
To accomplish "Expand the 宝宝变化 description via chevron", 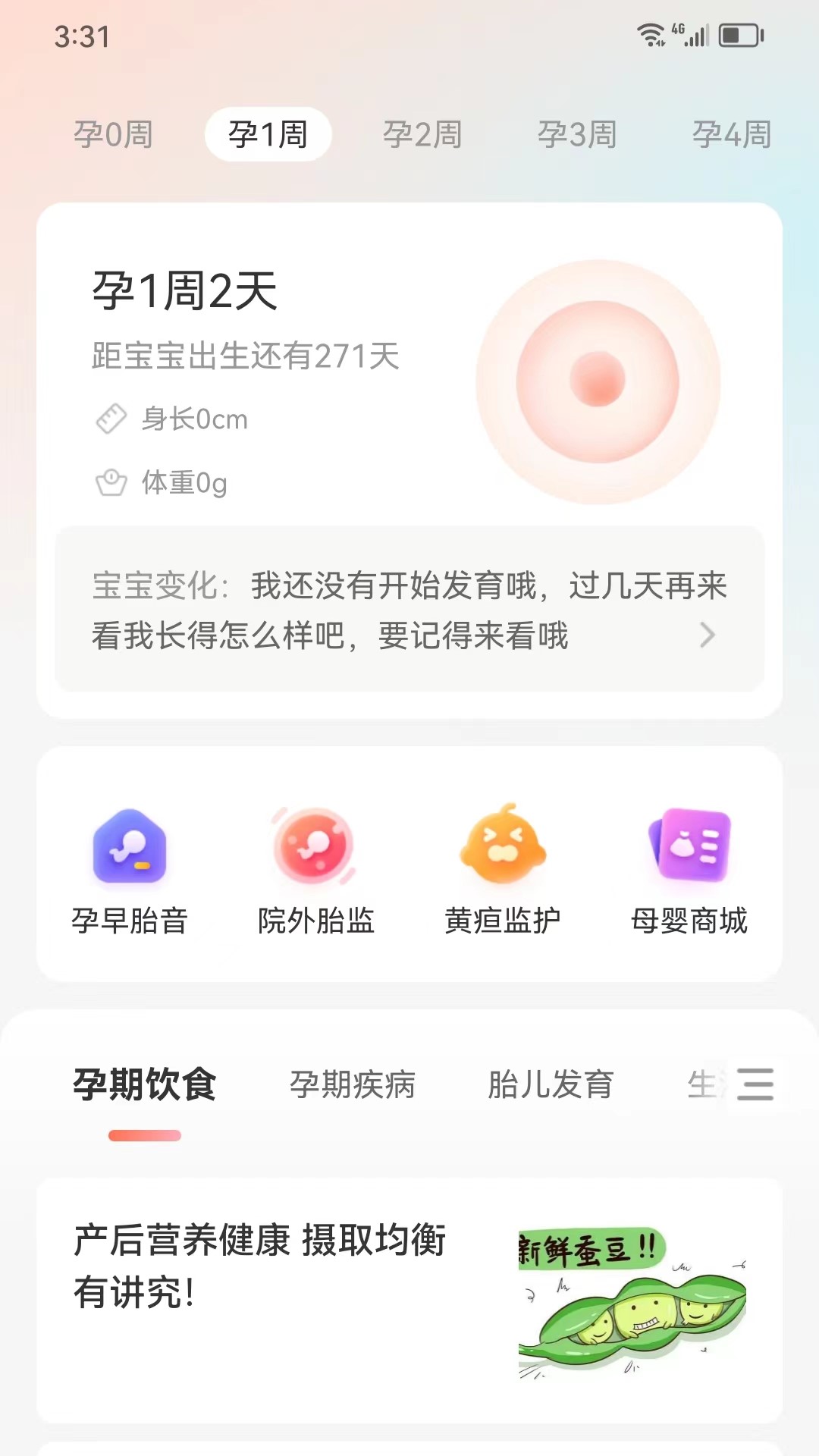I will click(x=707, y=635).
